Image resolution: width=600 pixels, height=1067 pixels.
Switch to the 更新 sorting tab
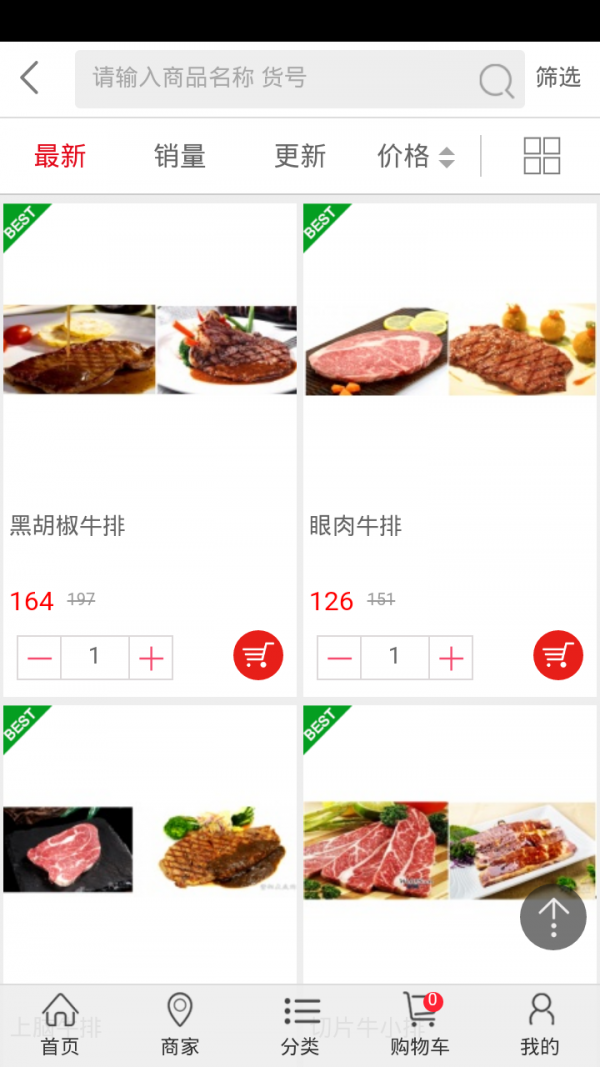300,156
